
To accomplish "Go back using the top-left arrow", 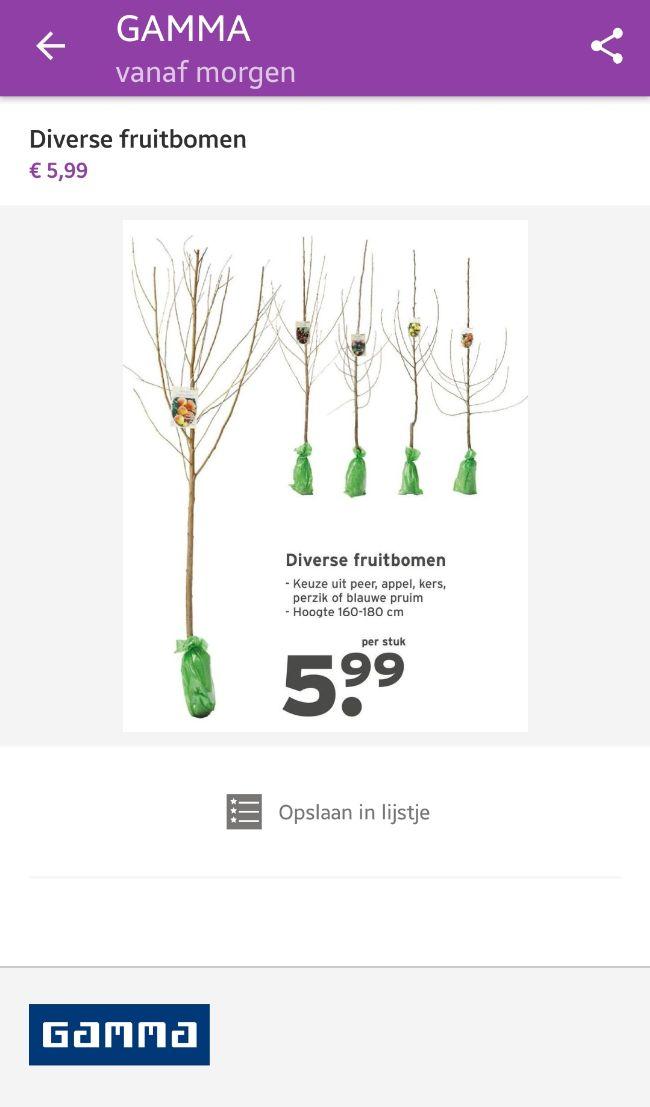I will click(x=50, y=46).
